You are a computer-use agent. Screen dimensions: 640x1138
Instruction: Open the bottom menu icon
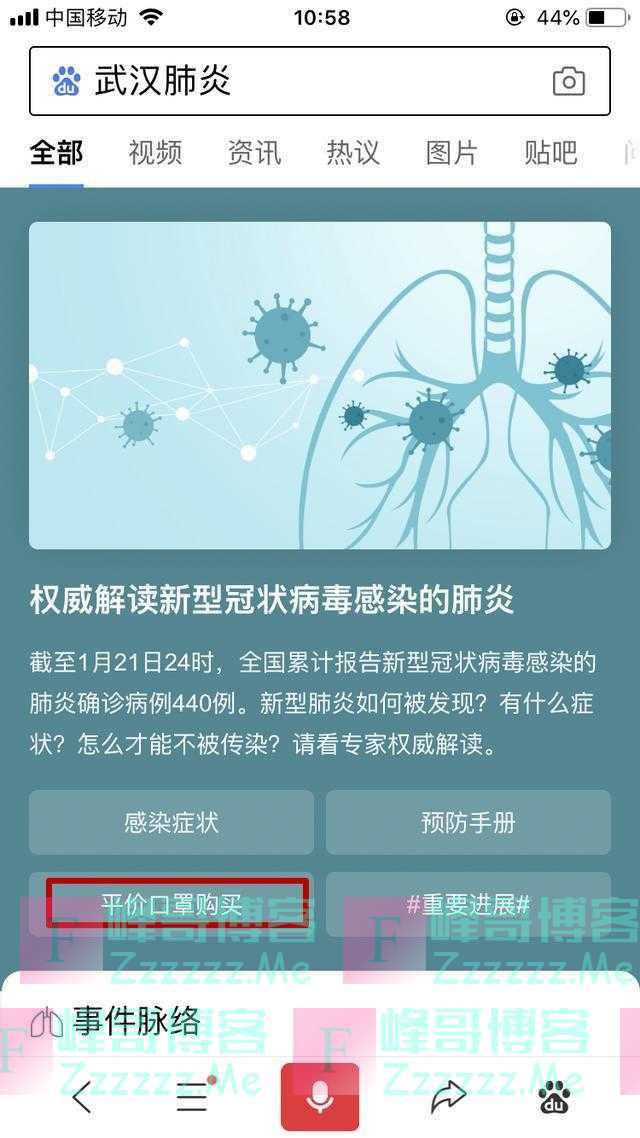click(x=192, y=1097)
